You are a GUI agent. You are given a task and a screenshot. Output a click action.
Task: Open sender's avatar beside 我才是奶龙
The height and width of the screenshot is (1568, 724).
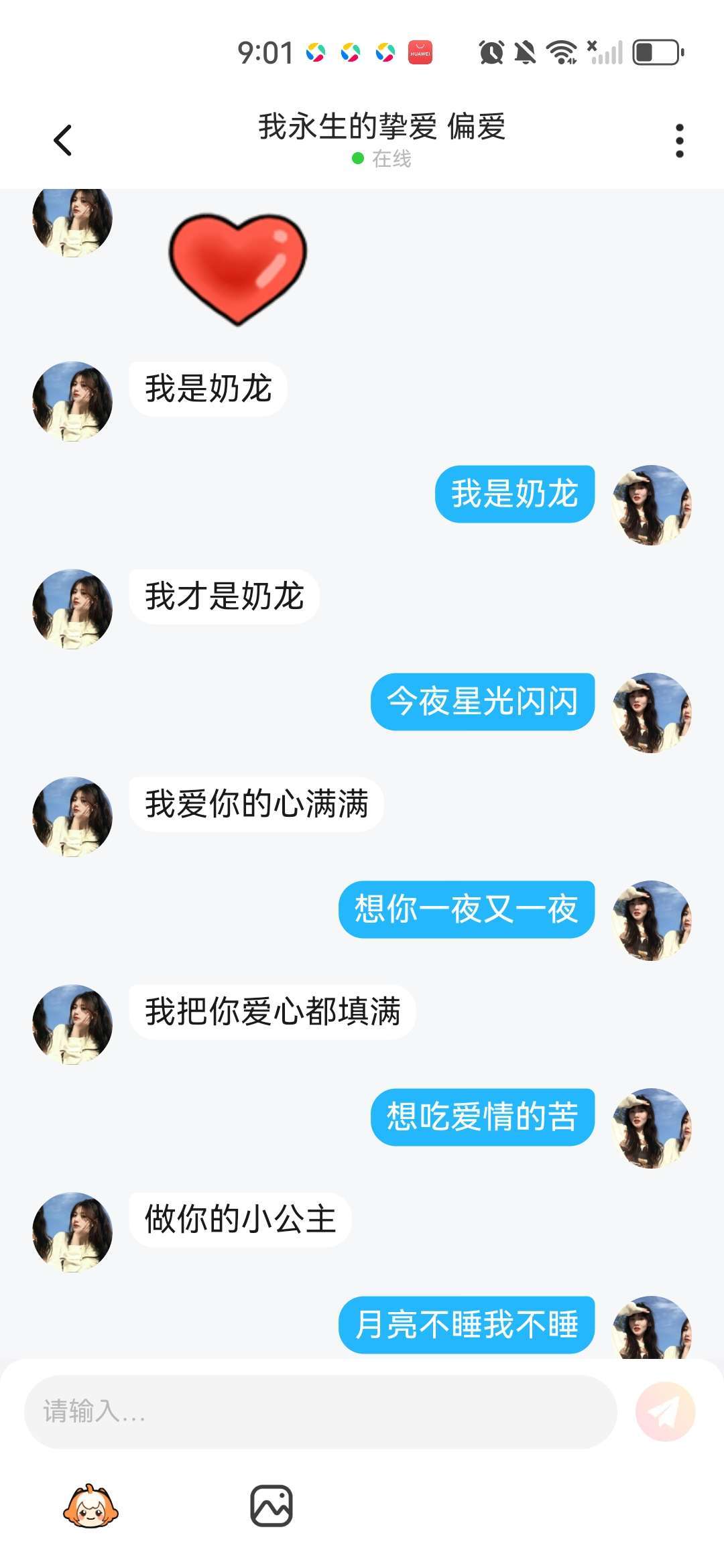click(72, 609)
